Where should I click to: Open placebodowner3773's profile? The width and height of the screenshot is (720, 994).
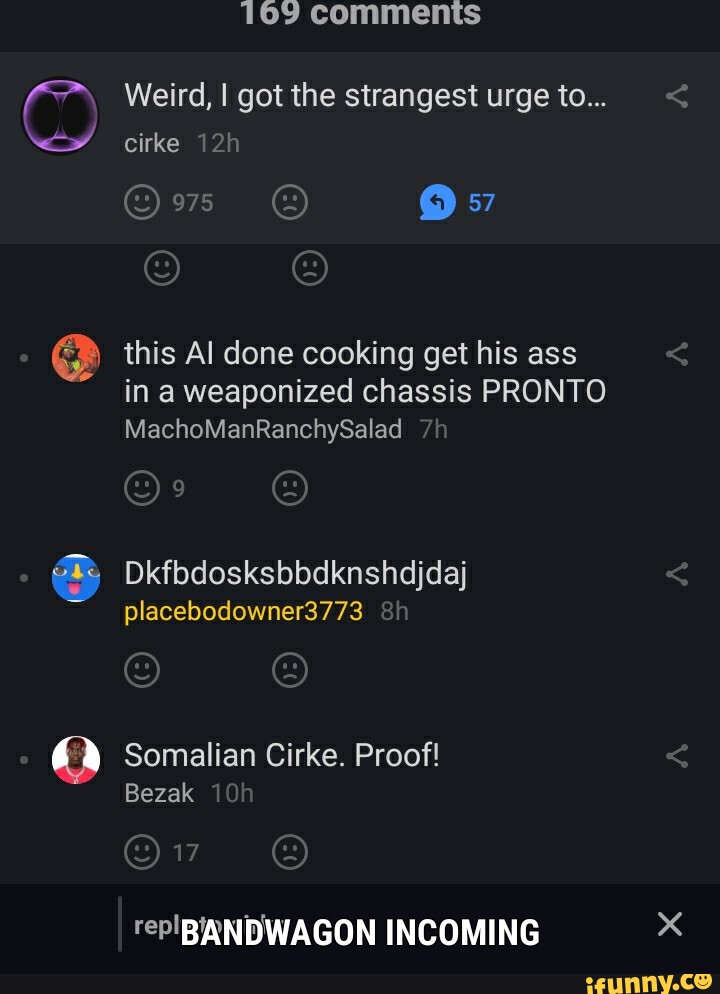pyautogui.click(x=244, y=611)
